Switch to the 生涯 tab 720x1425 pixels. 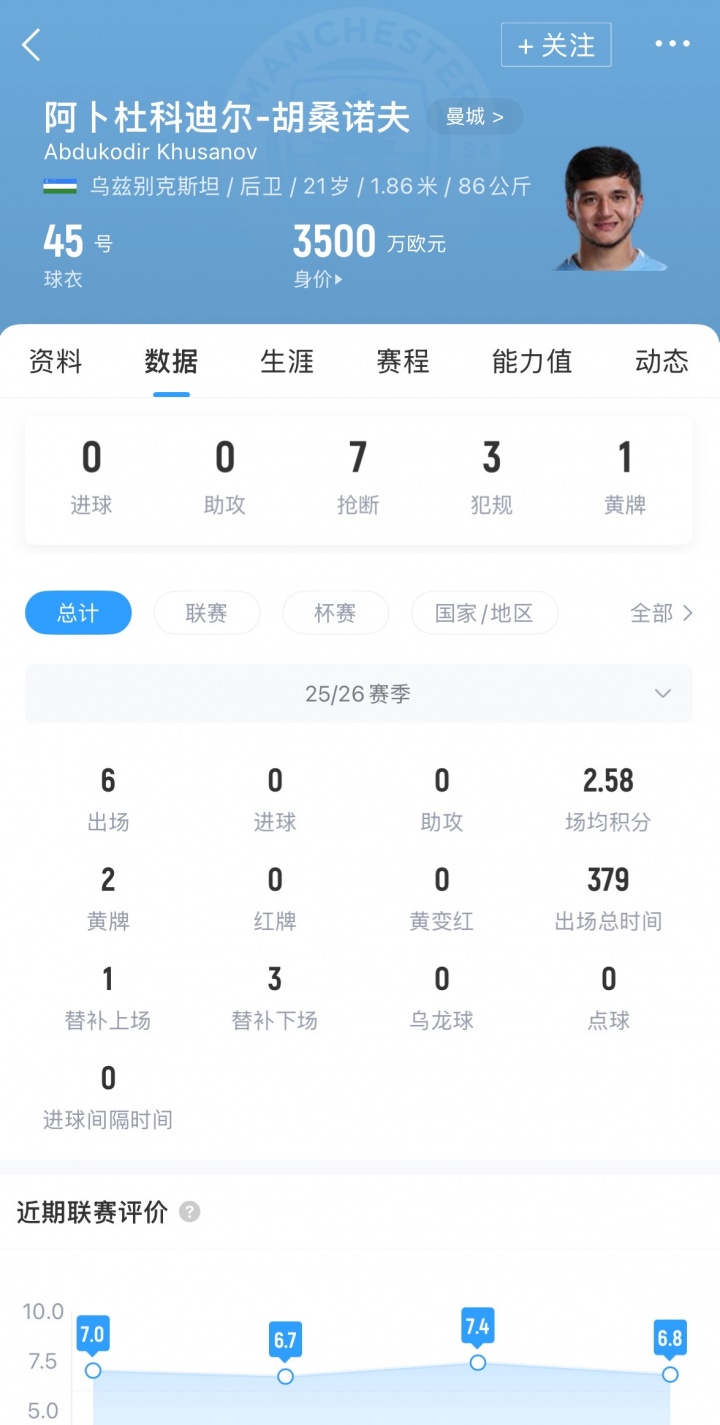286,362
